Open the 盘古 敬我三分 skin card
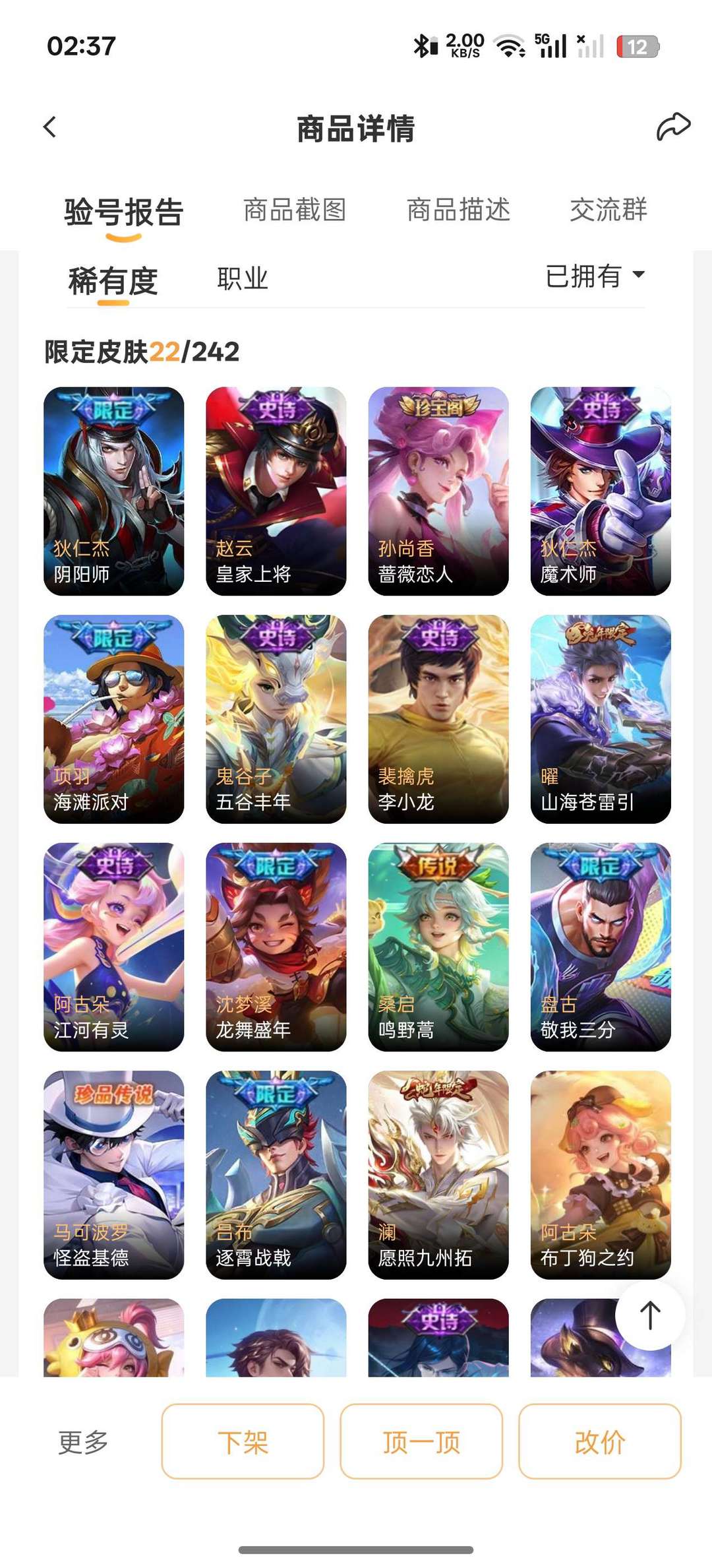The height and width of the screenshot is (1568, 712). pyautogui.click(x=600, y=947)
